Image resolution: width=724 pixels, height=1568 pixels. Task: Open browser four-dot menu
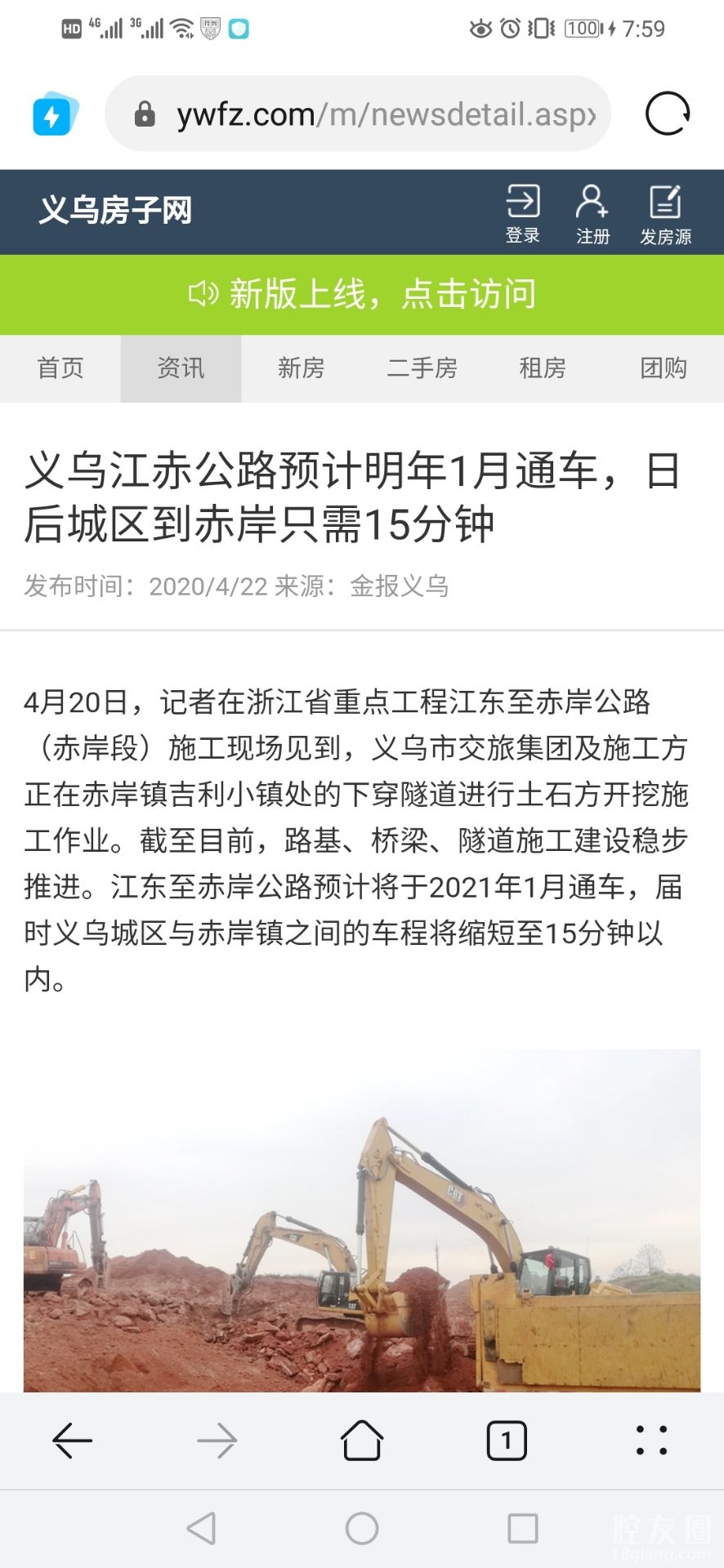click(x=651, y=1440)
